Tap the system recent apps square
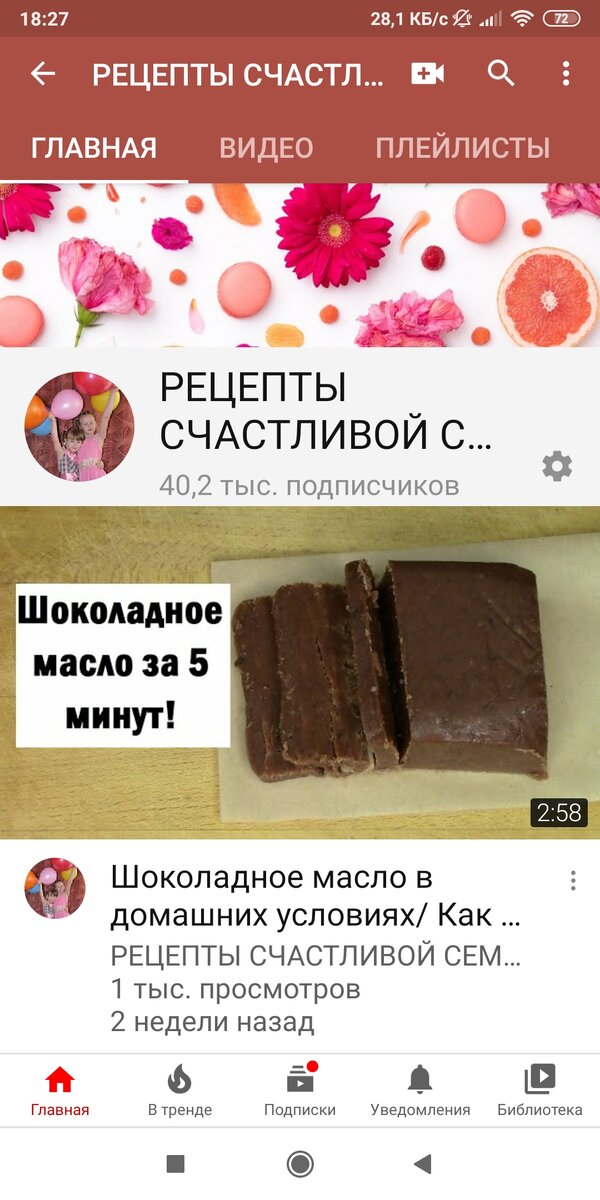Screen dimensions: 600x1200 176,1163
